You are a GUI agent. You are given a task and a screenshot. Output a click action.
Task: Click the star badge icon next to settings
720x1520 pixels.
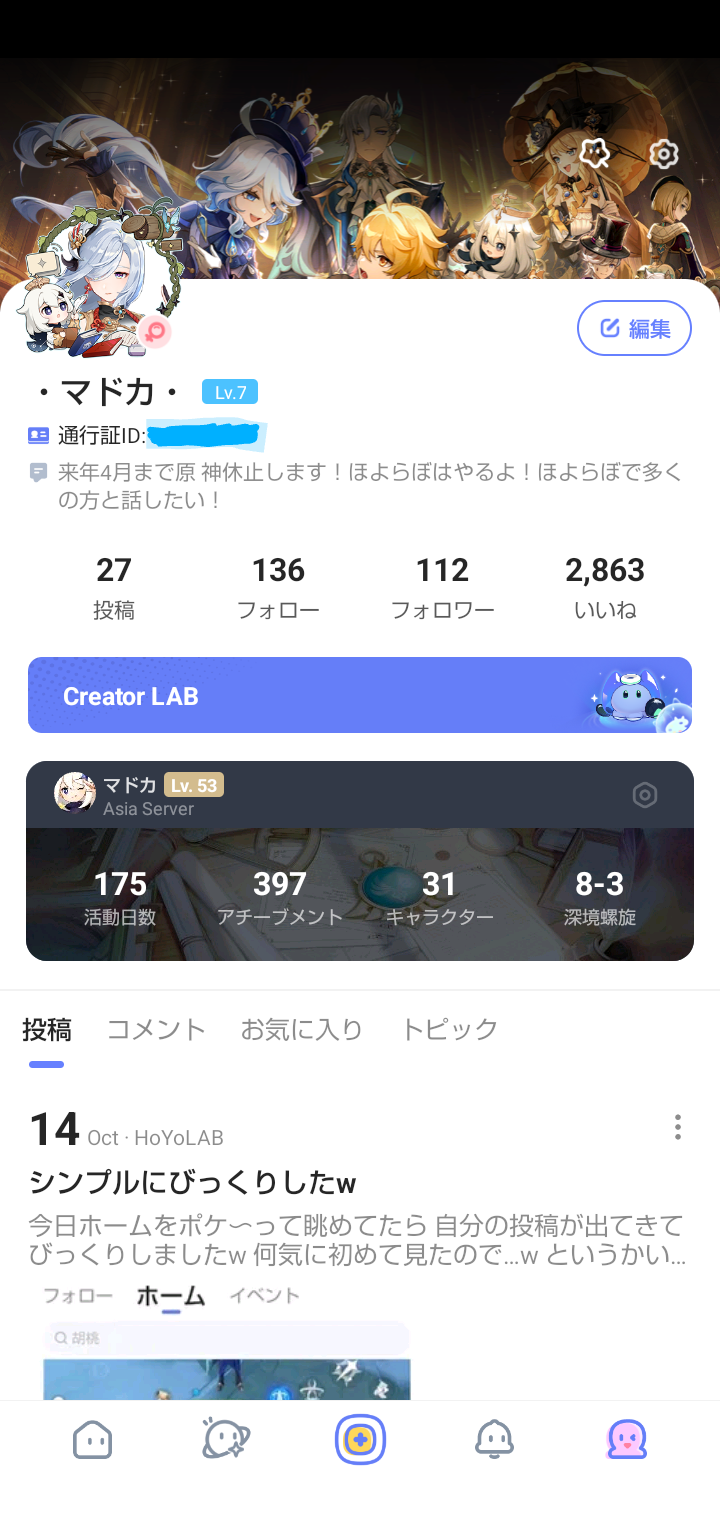click(594, 155)
